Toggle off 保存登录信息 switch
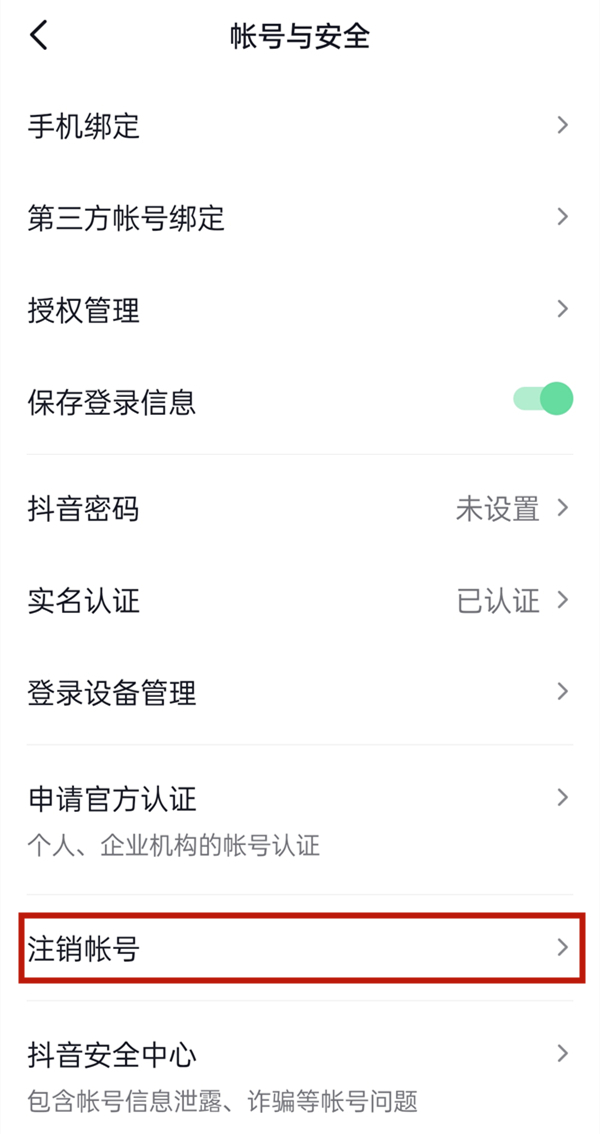Image resolution: width=600 pixels, height=1134 pixels. pyautogui.click(x=543, y=400)
